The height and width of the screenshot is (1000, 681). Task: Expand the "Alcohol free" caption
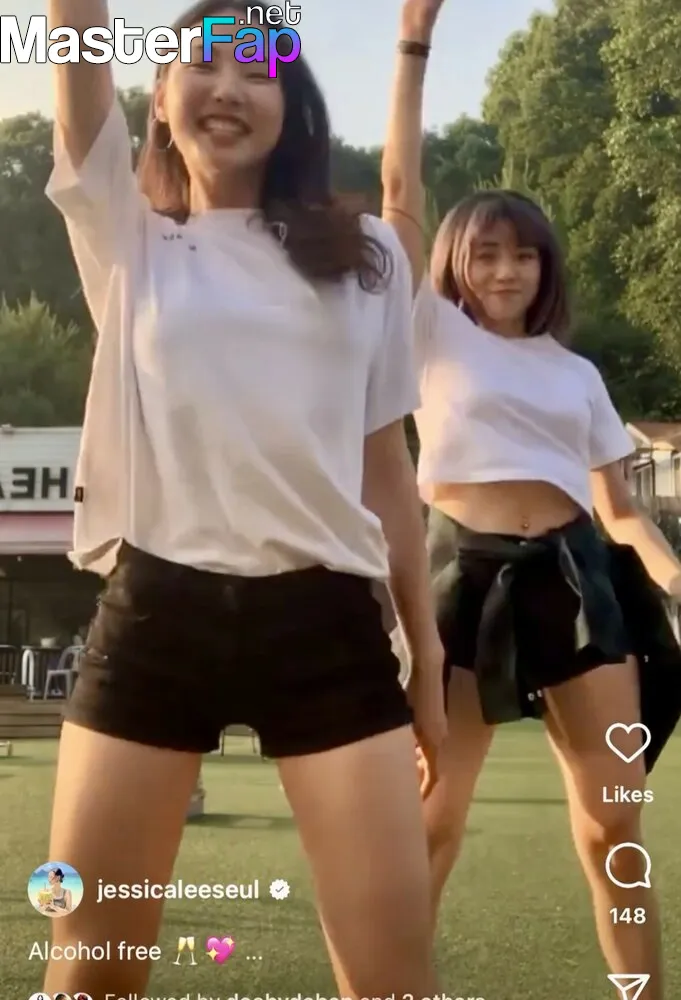(x=254, y=952)
